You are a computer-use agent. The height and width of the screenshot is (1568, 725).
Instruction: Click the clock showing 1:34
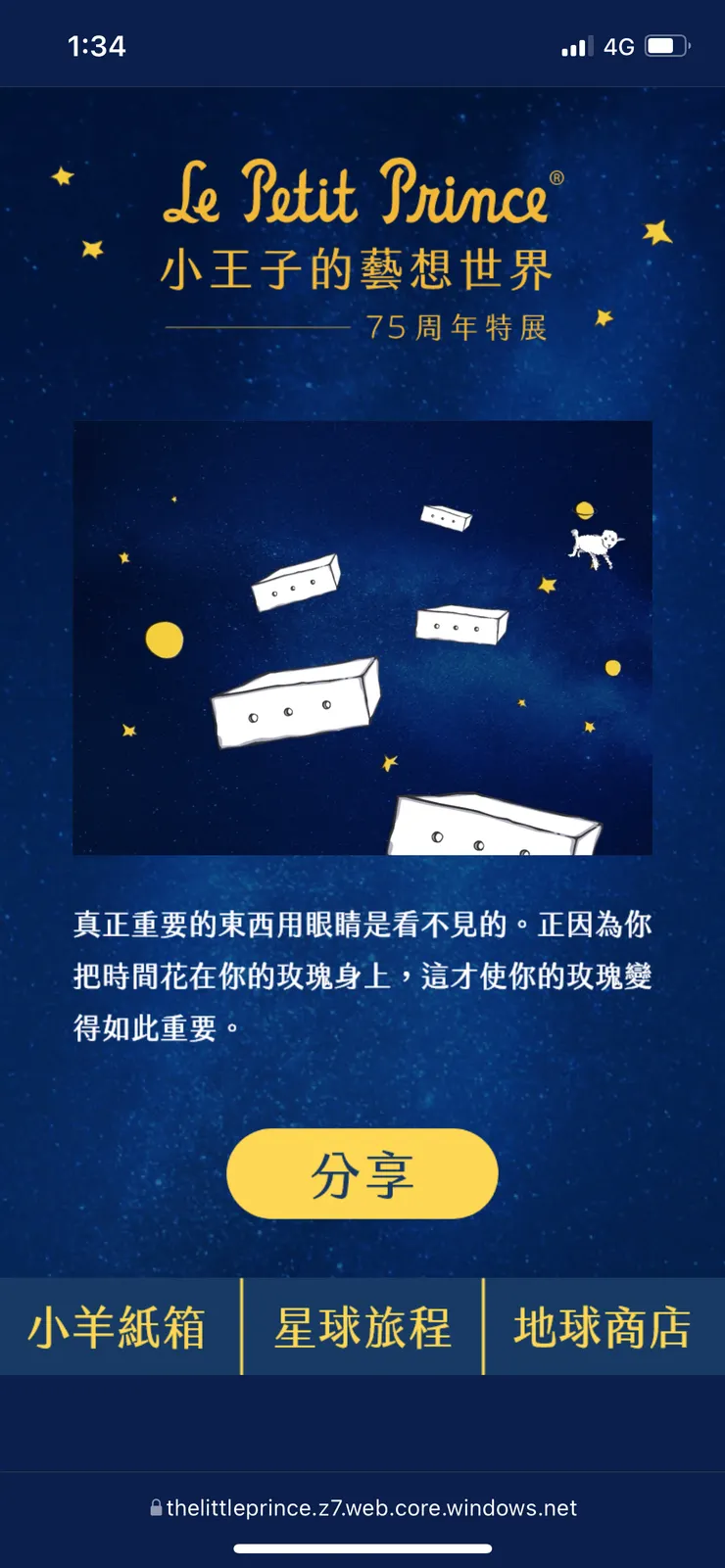[95, 44]
